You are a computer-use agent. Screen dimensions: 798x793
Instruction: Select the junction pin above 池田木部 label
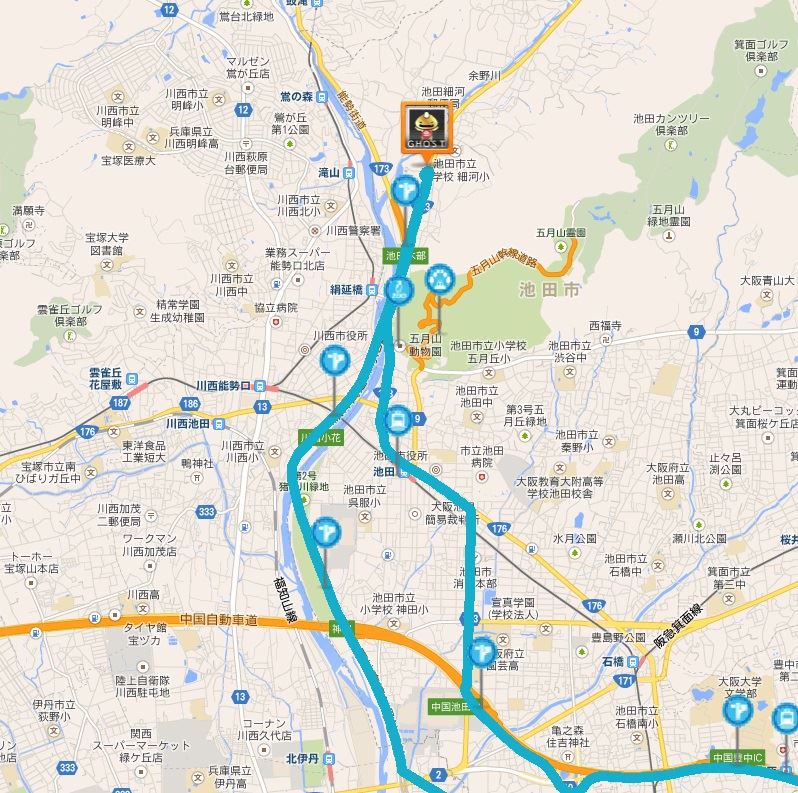[x=405, y=189]
